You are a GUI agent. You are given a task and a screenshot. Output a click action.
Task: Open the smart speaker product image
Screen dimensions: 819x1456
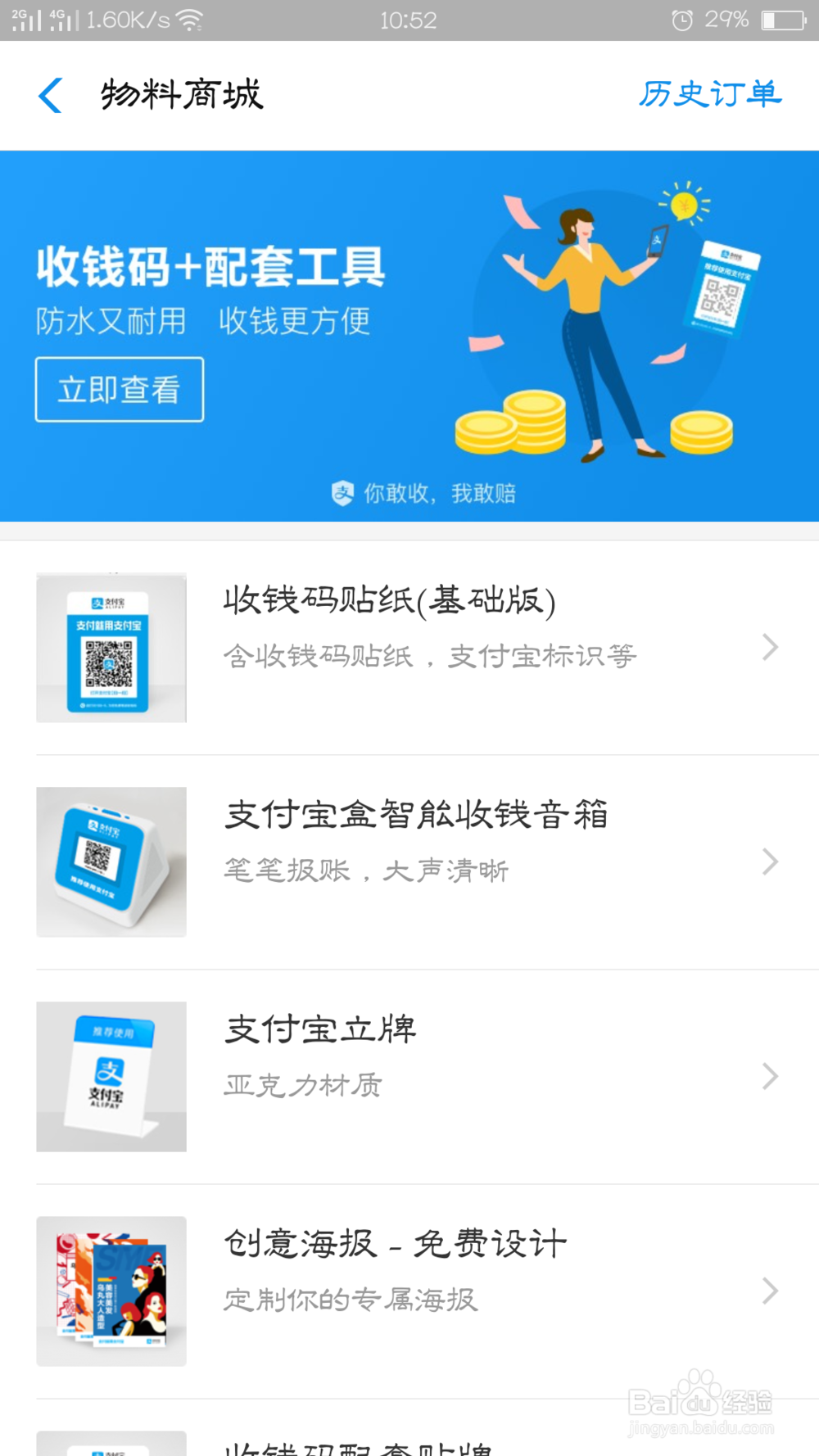tap(111, 862)
